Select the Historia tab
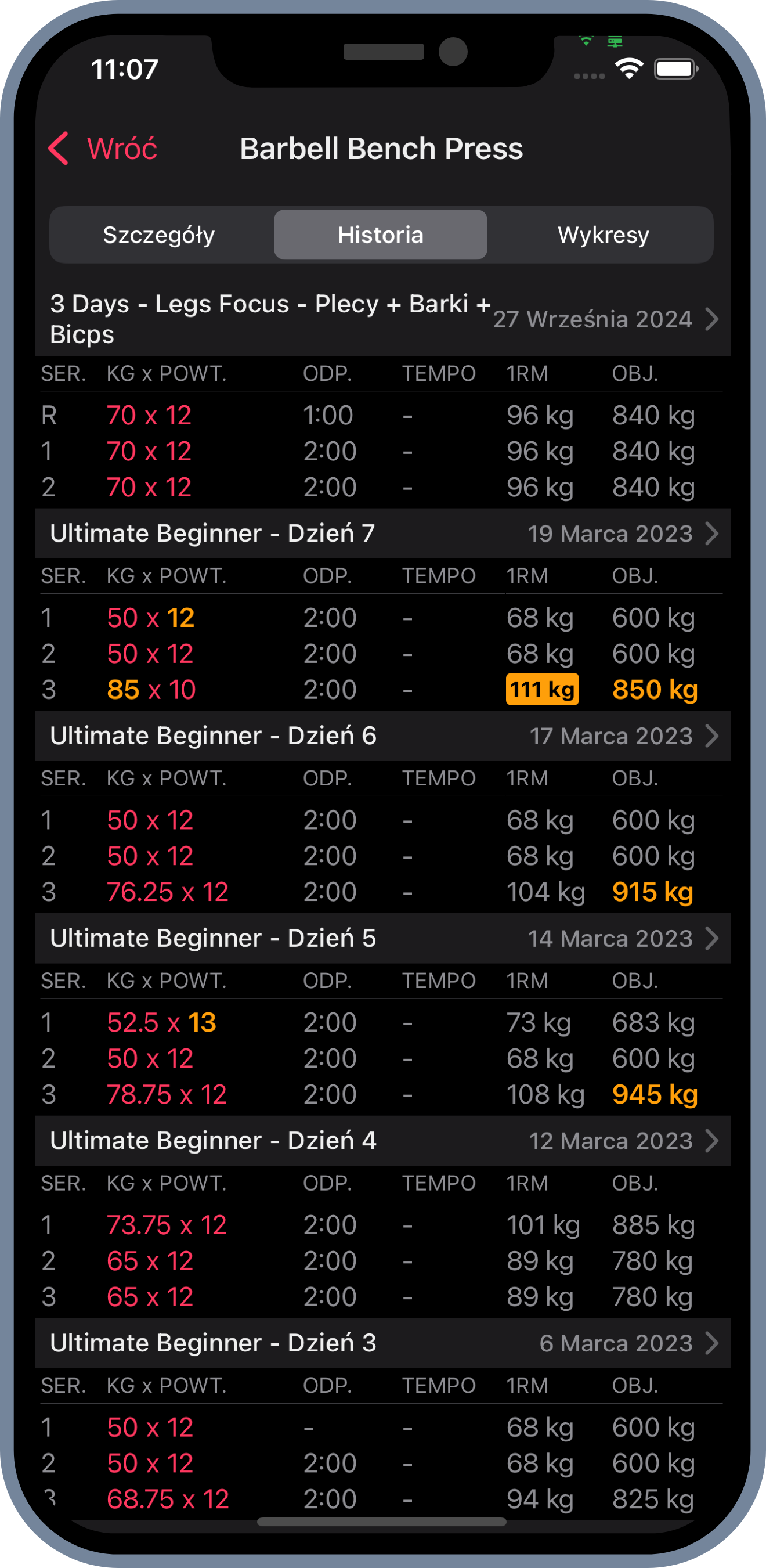The height and width of the screenshot is (1568, 766). pyautogui.click(x=380, y=235)
